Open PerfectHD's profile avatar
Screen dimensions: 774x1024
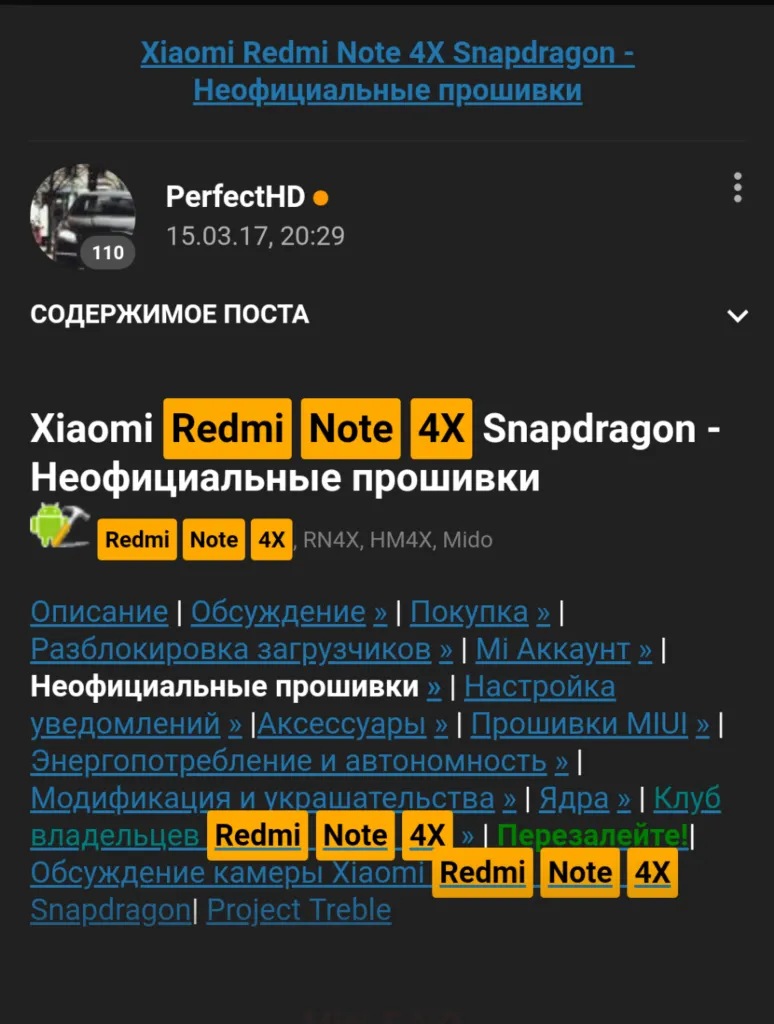pos(83,217)
